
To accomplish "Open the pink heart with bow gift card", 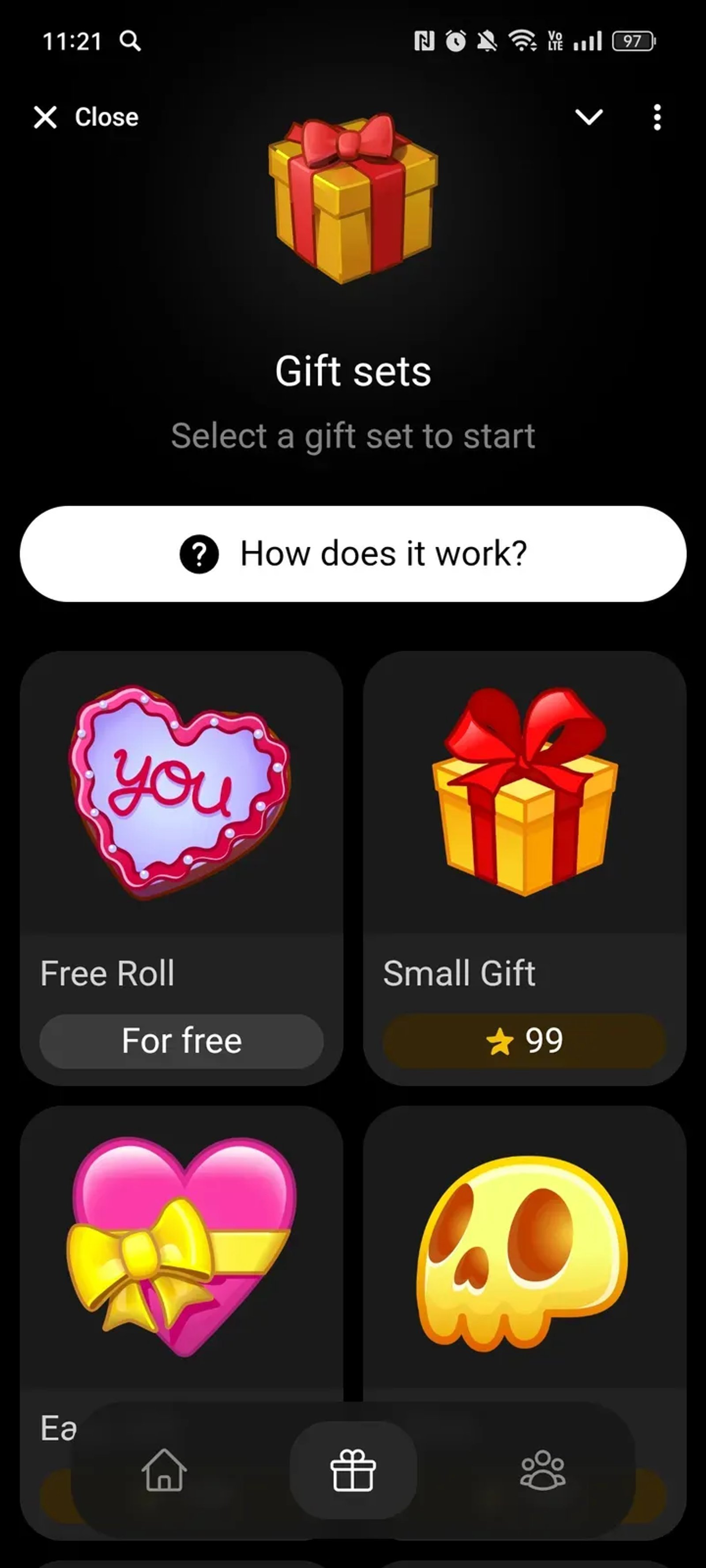I will pos(181,1248).
